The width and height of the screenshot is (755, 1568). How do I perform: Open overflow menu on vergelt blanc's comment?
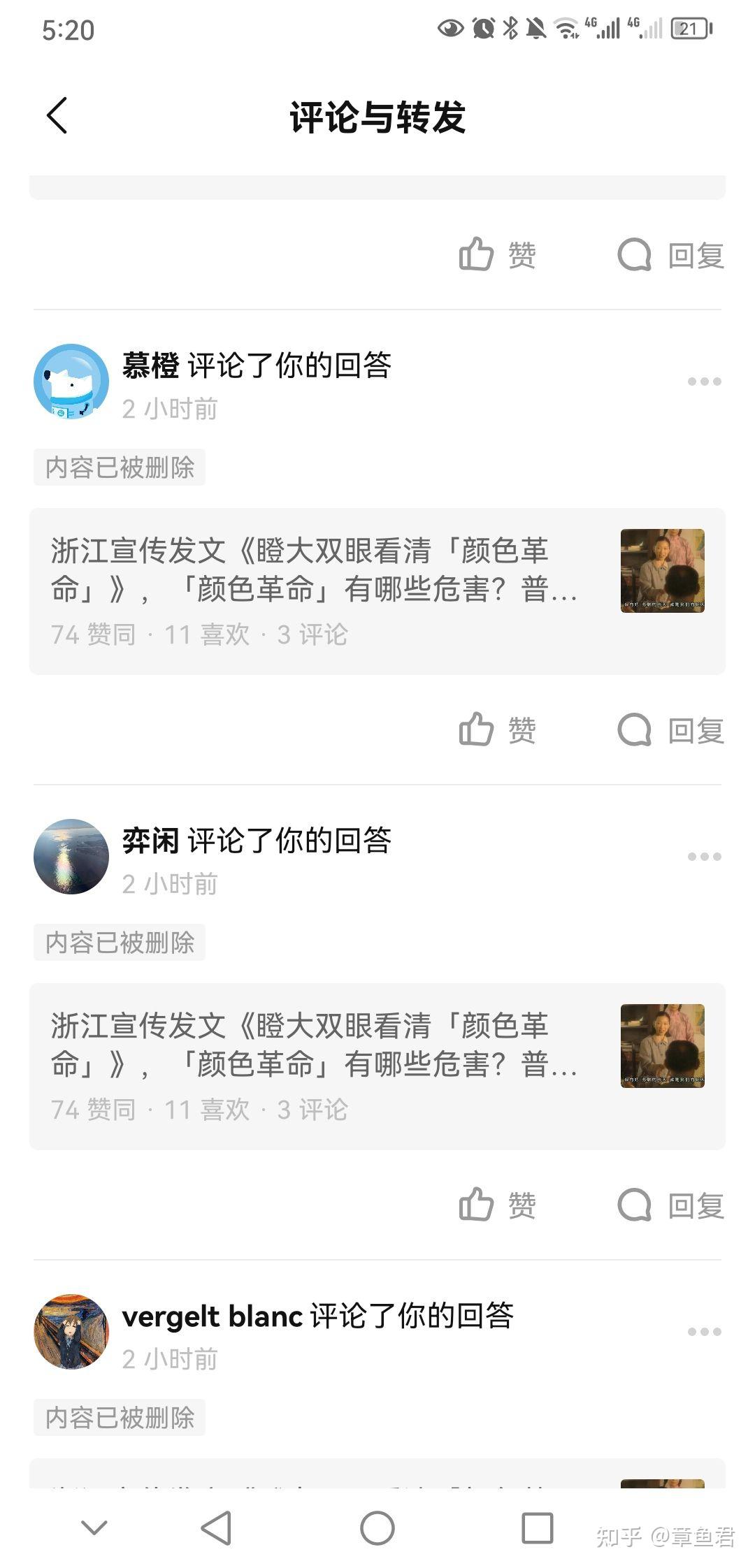coord(704,1332)
